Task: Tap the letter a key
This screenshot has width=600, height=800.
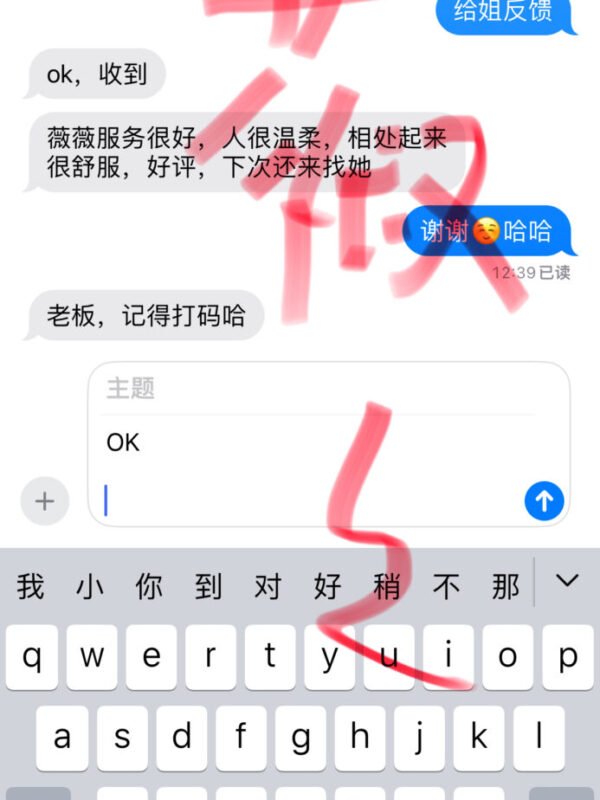Action: click(63, 738)
